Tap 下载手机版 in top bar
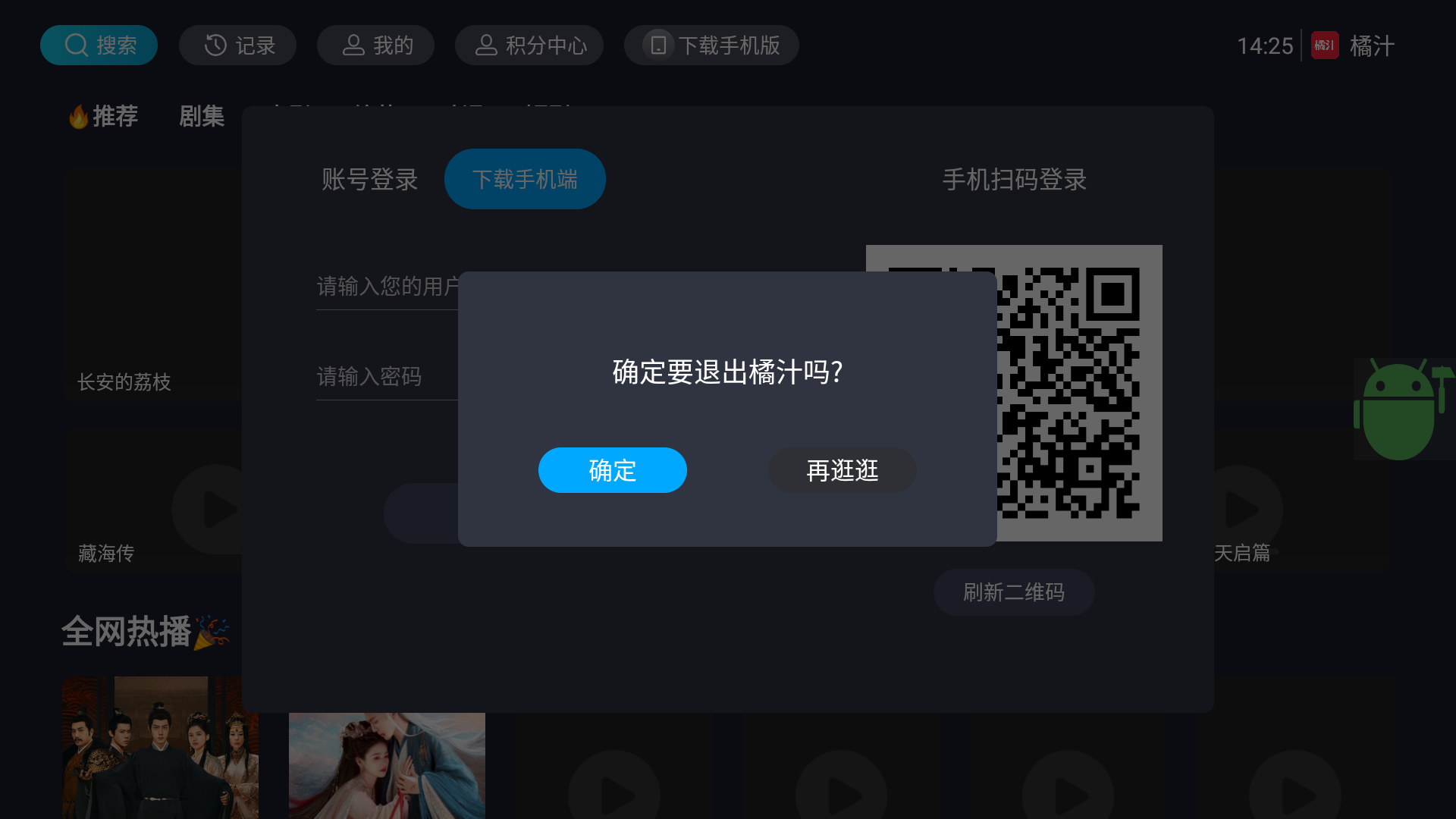The height and width of the screenshot is (819, 1456). tap(711, 45)
